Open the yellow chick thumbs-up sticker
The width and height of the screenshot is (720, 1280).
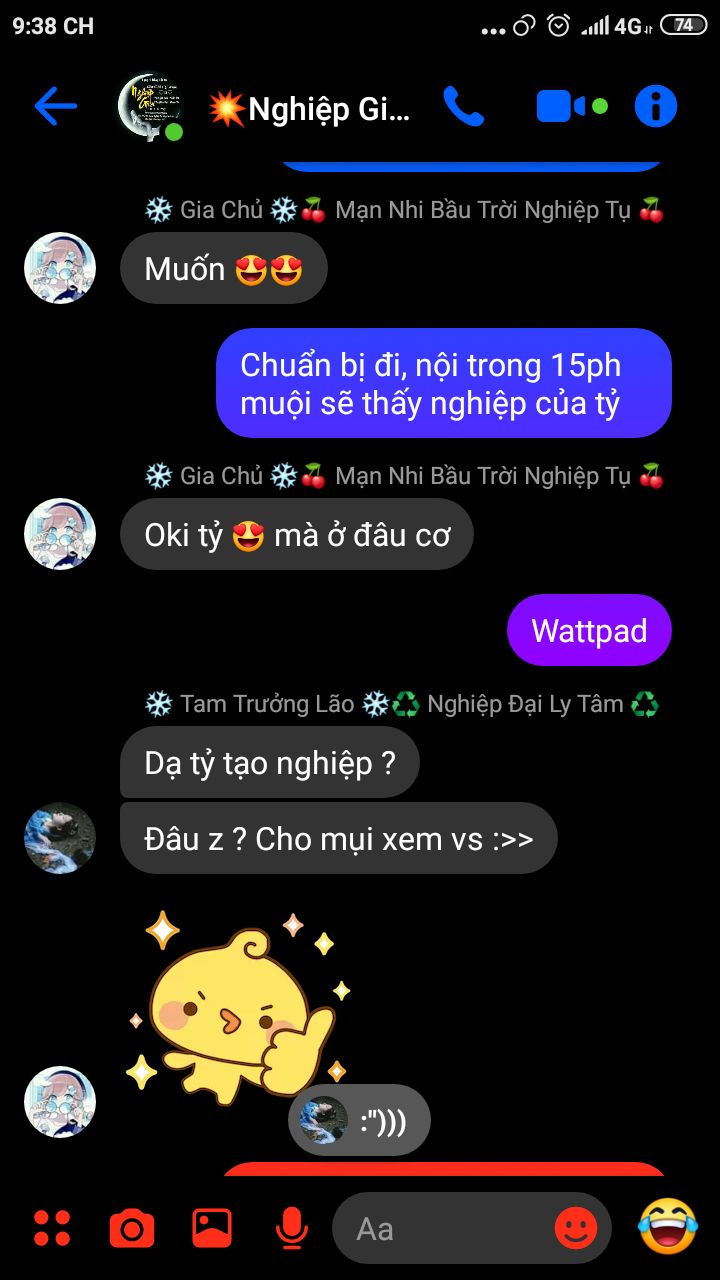tap(240, 1010)
